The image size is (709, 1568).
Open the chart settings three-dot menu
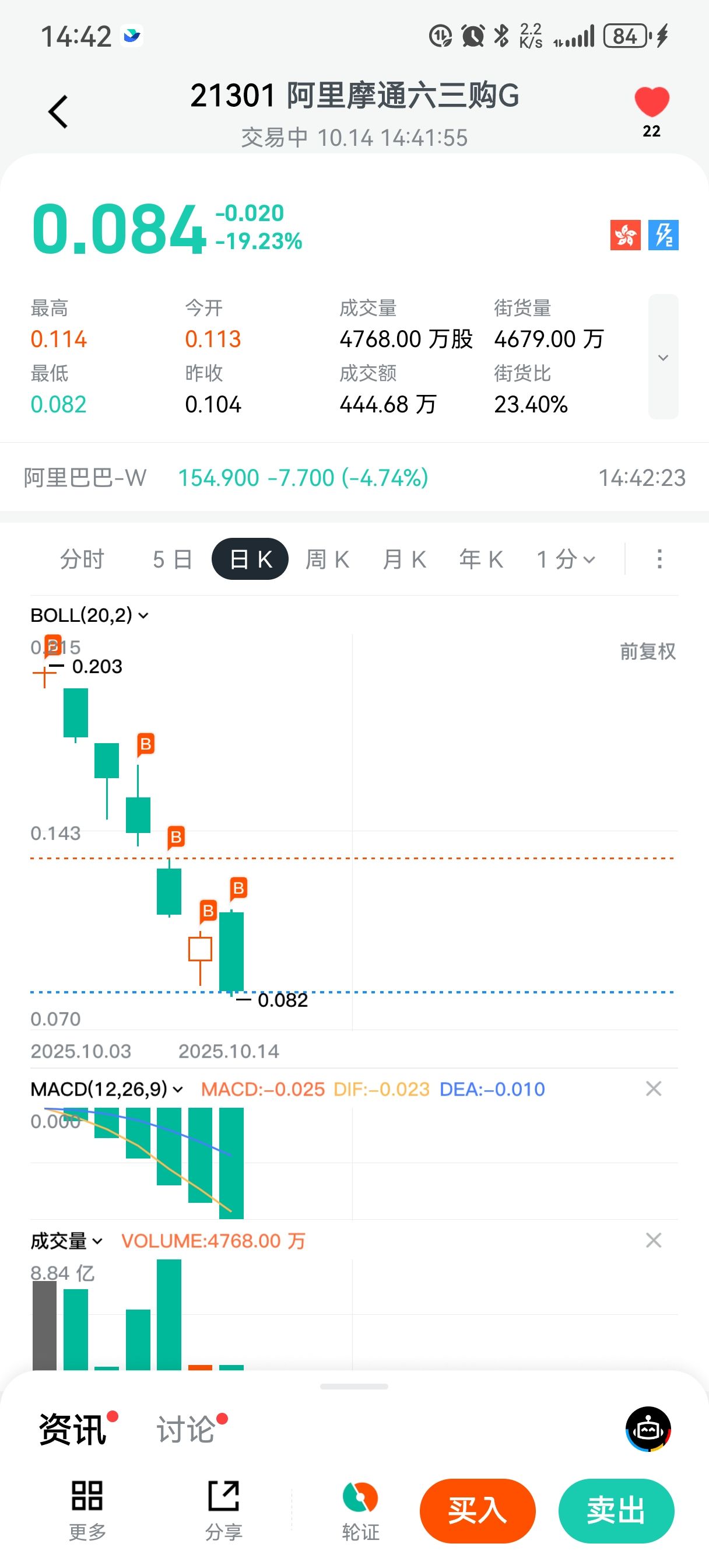(x=659, y=559)
